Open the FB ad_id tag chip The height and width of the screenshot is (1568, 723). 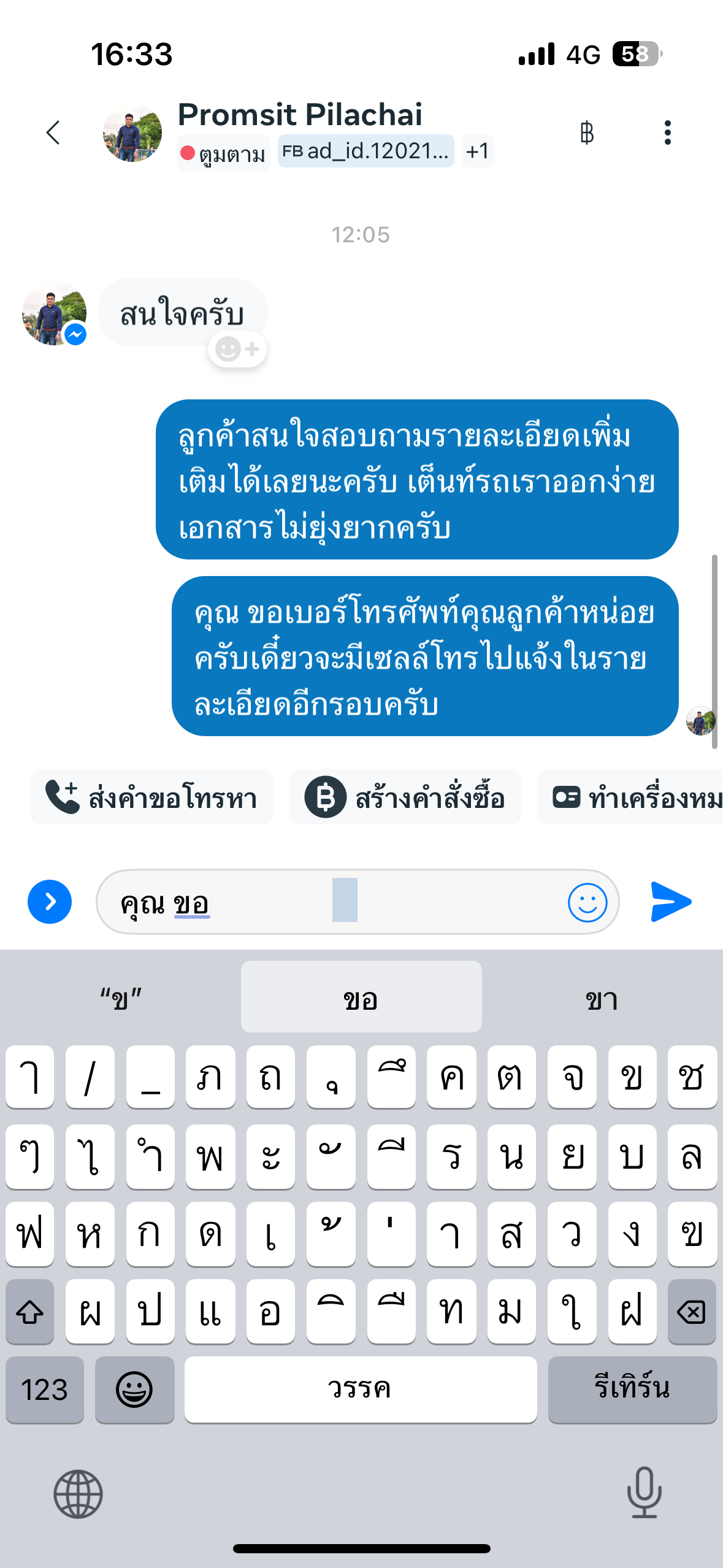coord(365,151)
